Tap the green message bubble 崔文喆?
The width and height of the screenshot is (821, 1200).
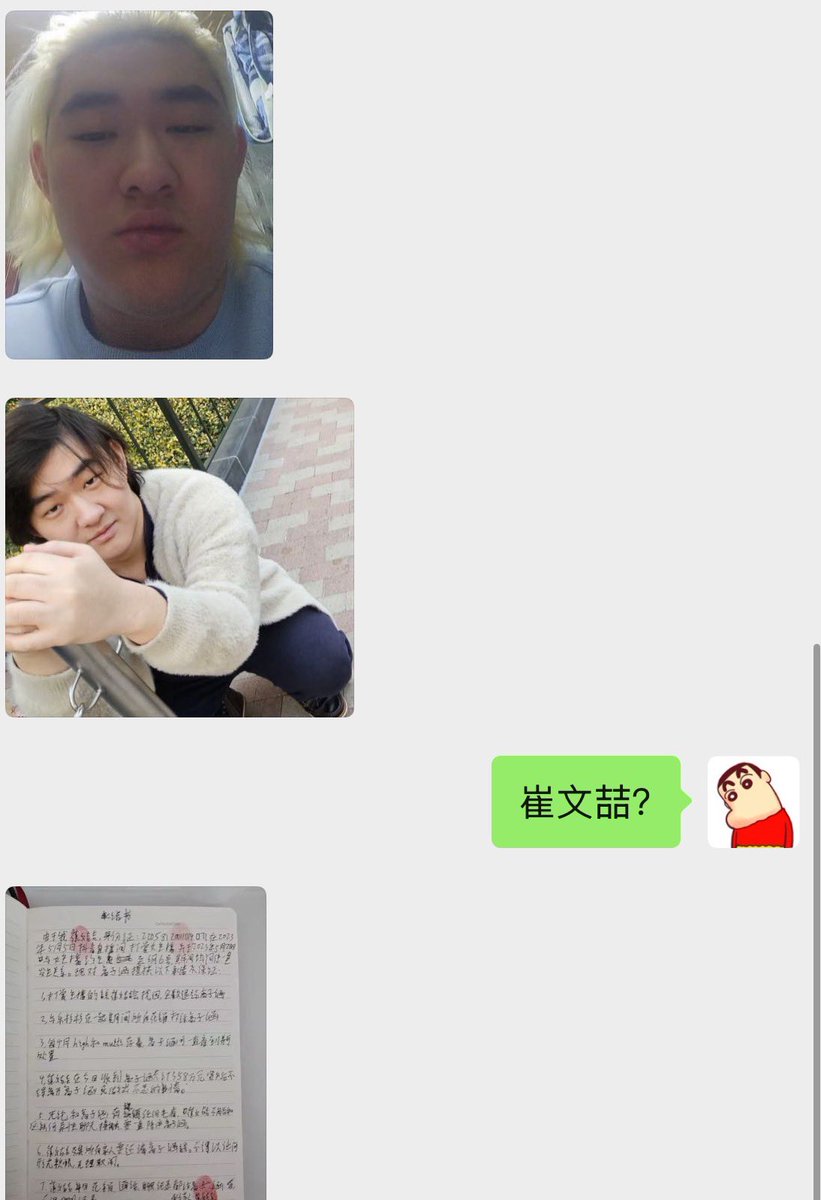(x=586, y=802)
